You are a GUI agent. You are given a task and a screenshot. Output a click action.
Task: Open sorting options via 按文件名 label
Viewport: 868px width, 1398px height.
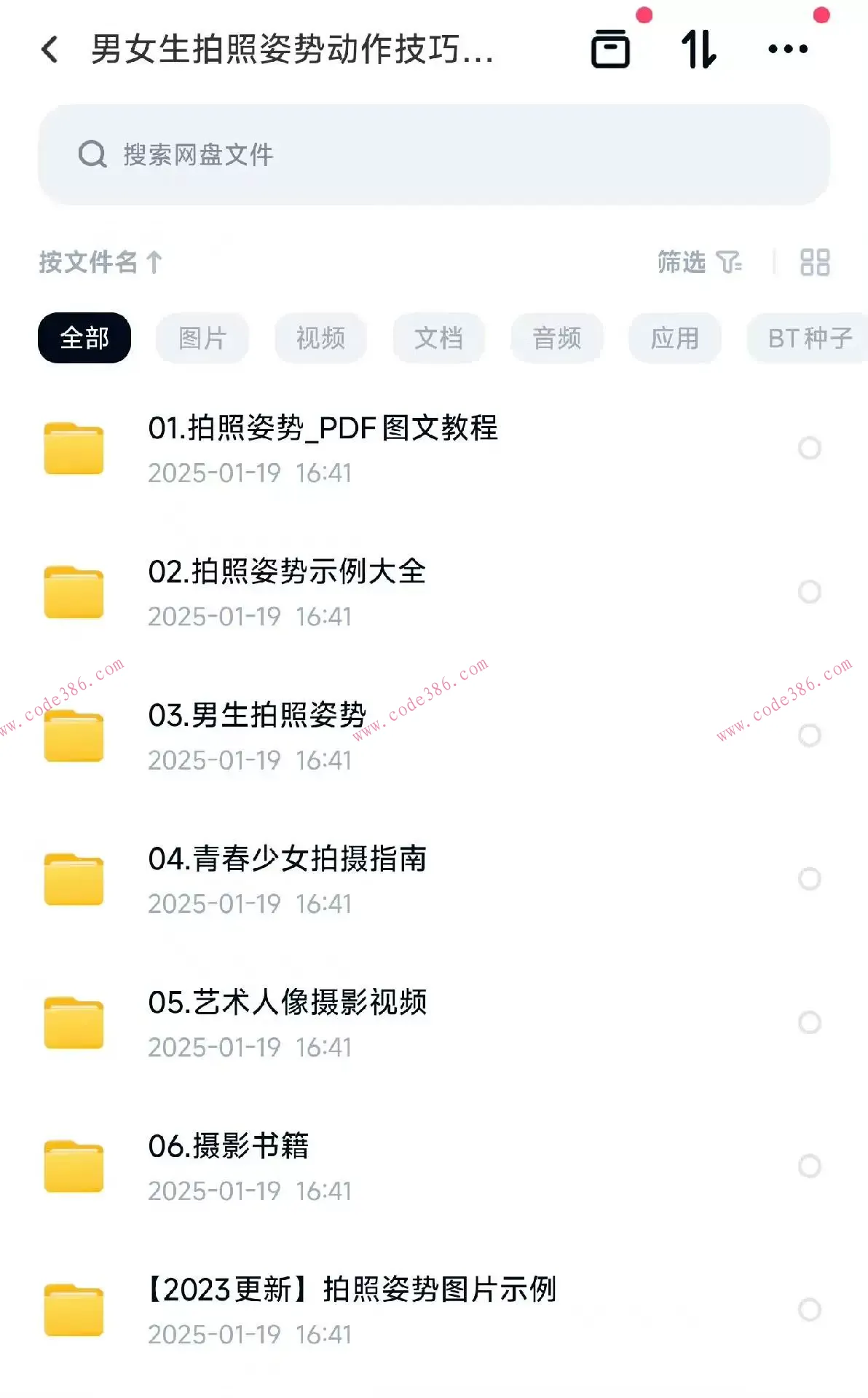[87, 263]
